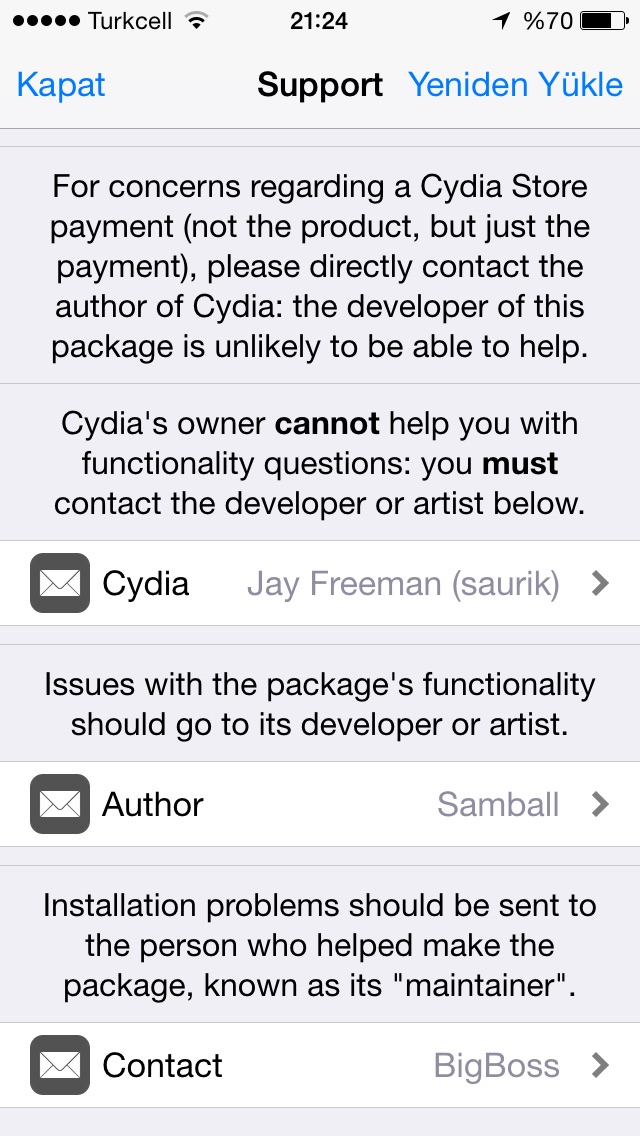Email the Author Samball
The width and height of the screenshot is (640, 1136).
pos(320,804)
